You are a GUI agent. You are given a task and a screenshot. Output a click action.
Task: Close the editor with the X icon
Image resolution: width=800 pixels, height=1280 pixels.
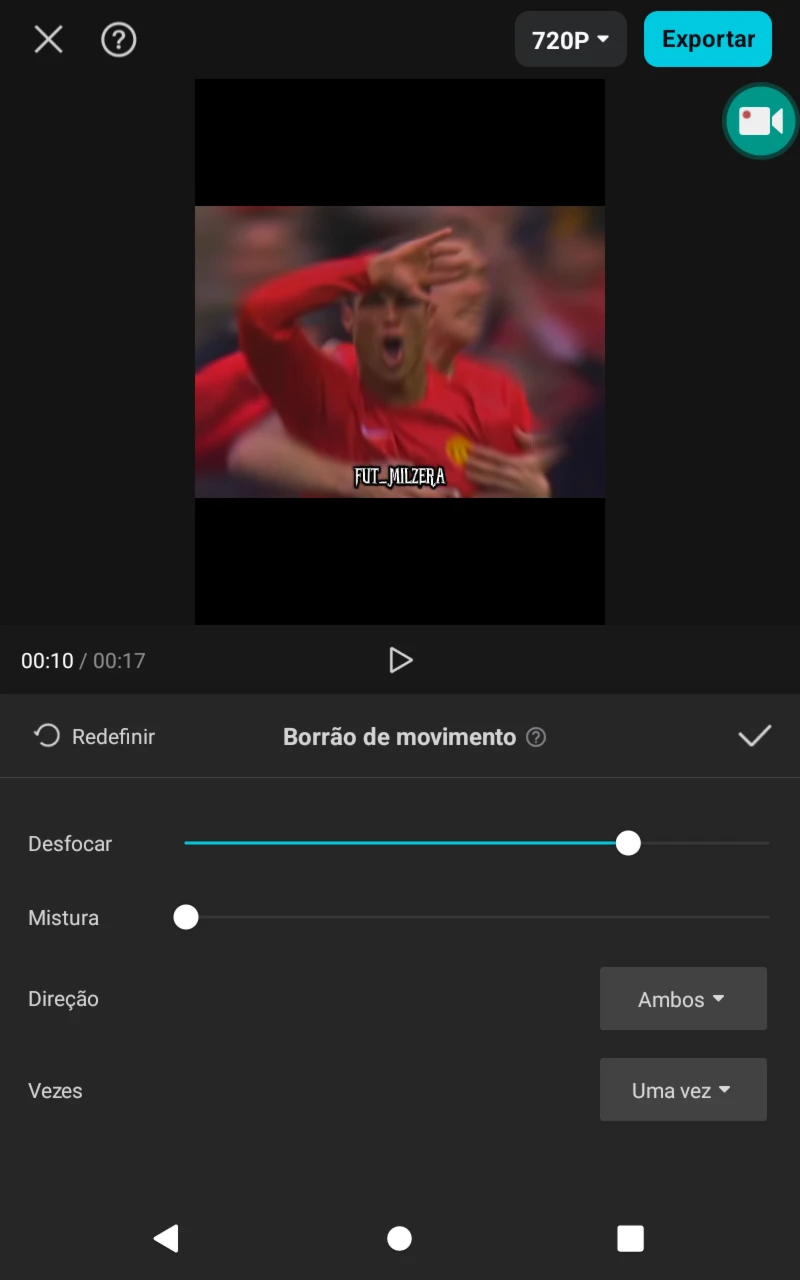coord(48,40)
